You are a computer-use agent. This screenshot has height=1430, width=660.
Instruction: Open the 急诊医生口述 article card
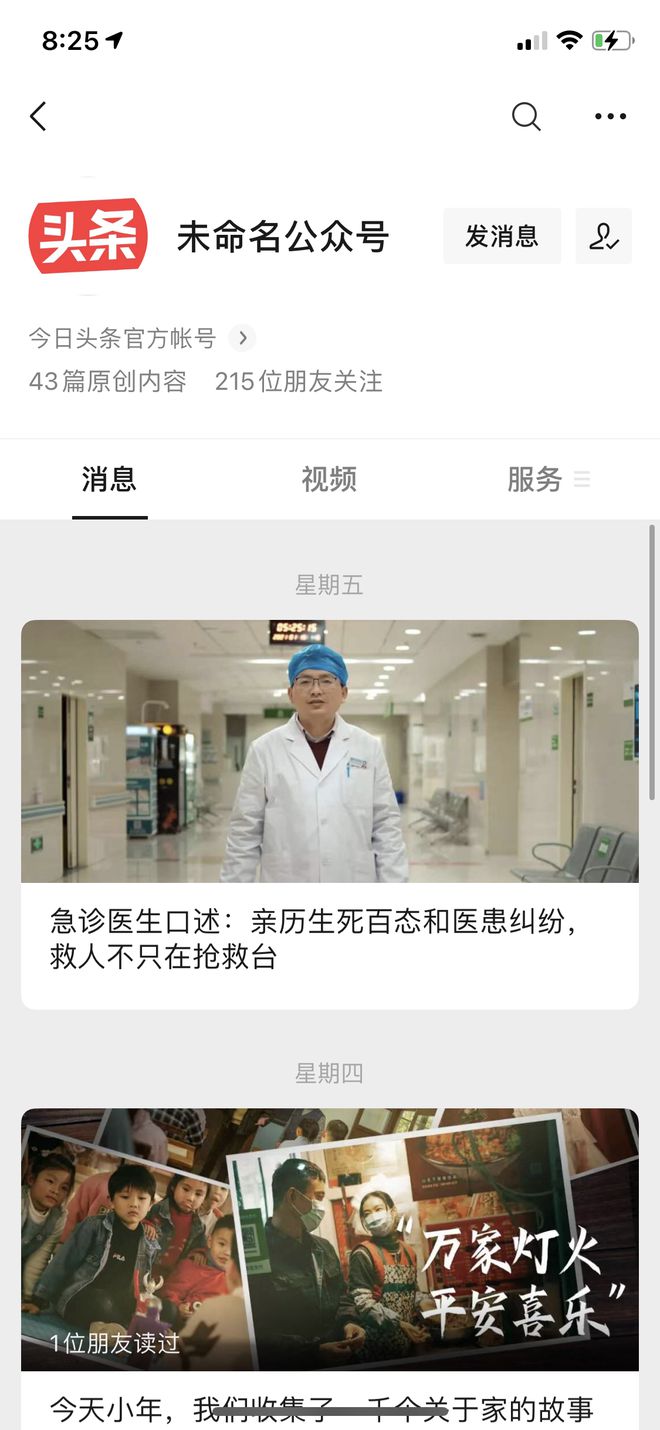[x=330, y=813]
